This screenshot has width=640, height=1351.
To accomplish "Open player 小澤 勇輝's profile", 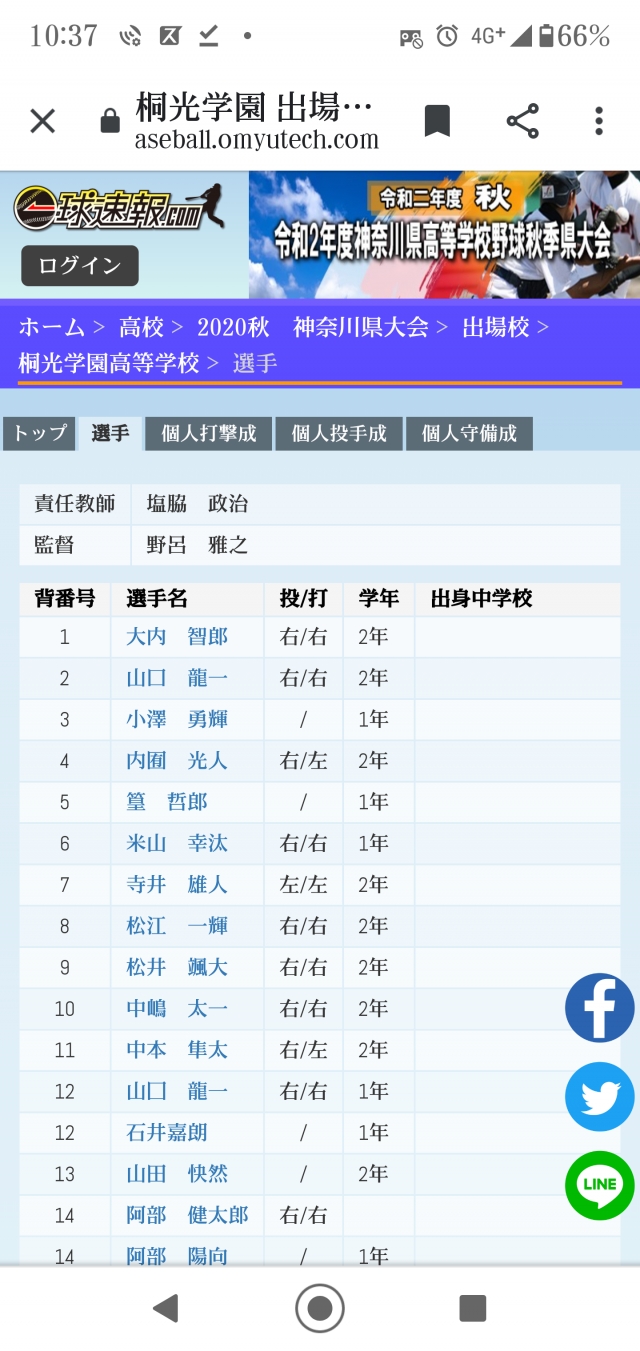I will (x=177, y=719).
